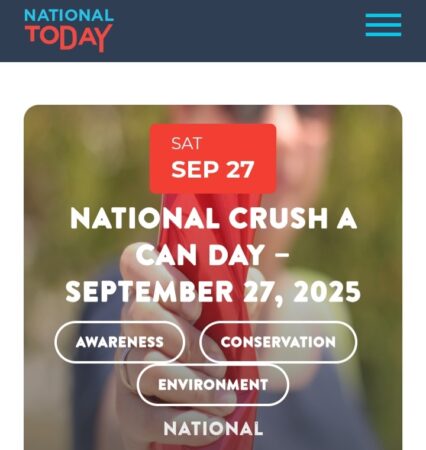Tap the Environment tag chip
The height and width of the screenshot is (450, 426).
[x=213, y=385]
